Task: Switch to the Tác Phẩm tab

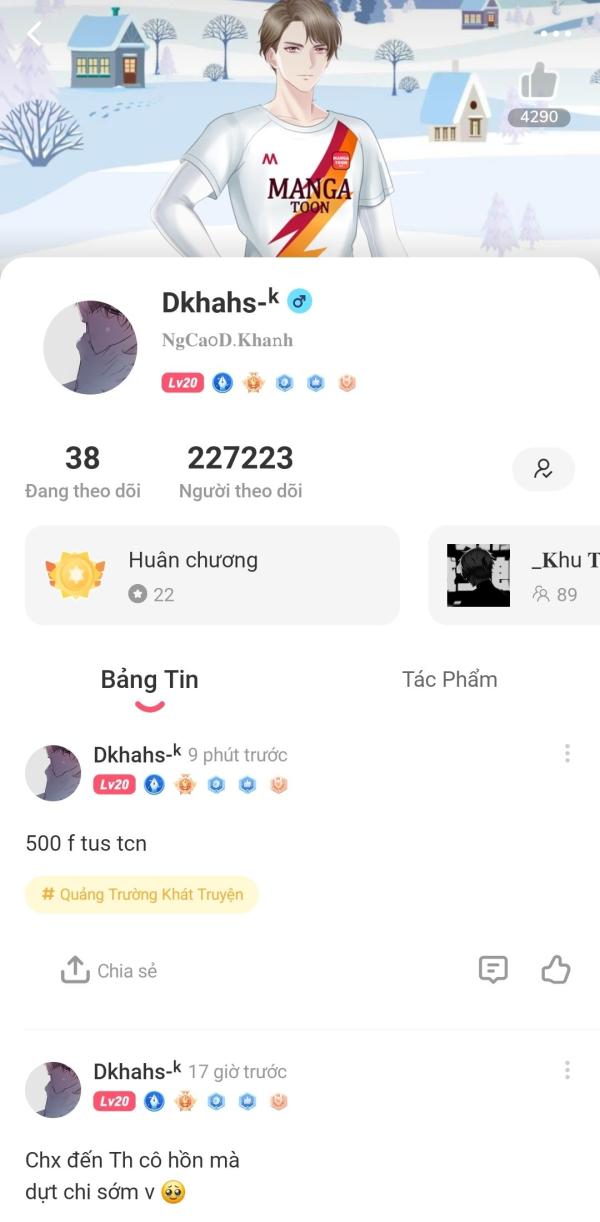Action: click(x=449, y=680)
